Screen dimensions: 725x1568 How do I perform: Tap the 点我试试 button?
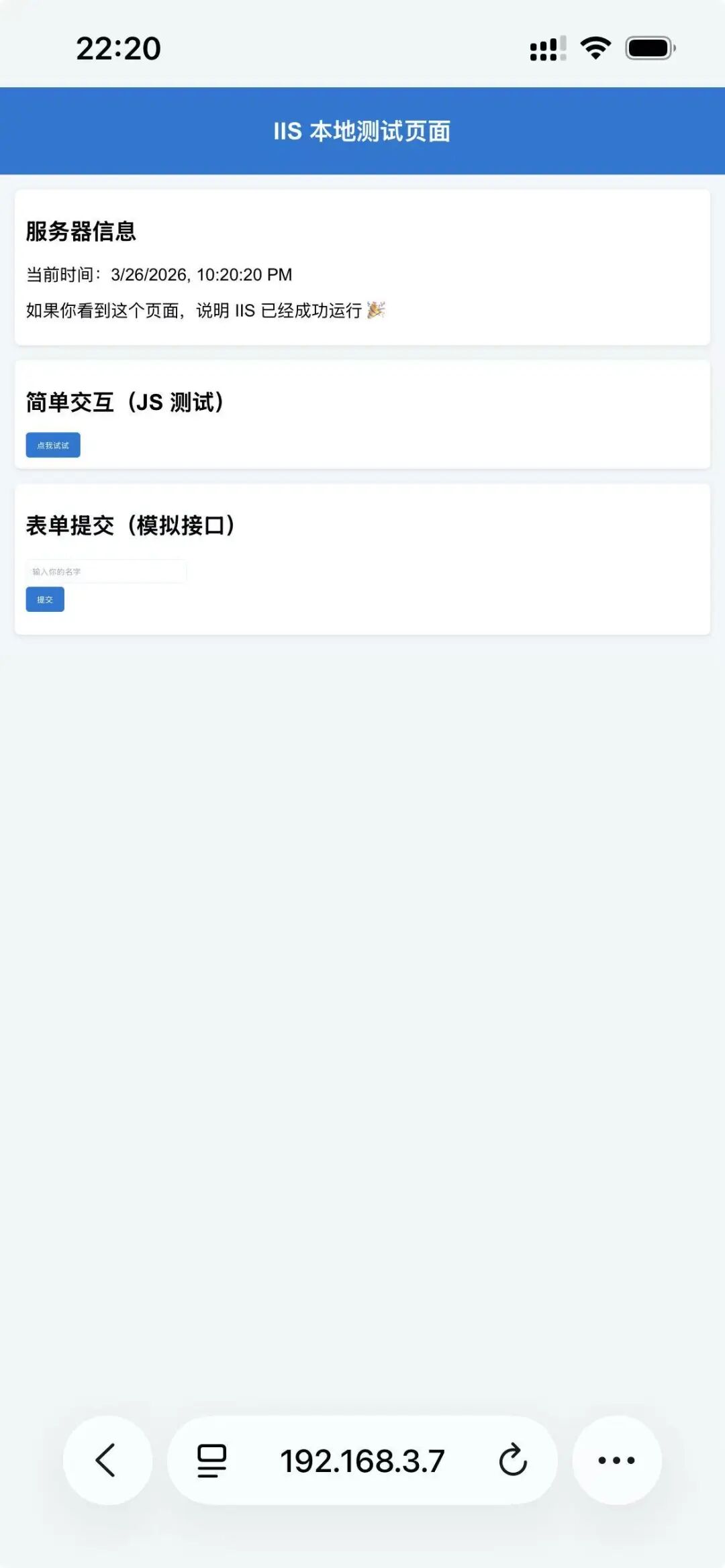click(53, 445)
